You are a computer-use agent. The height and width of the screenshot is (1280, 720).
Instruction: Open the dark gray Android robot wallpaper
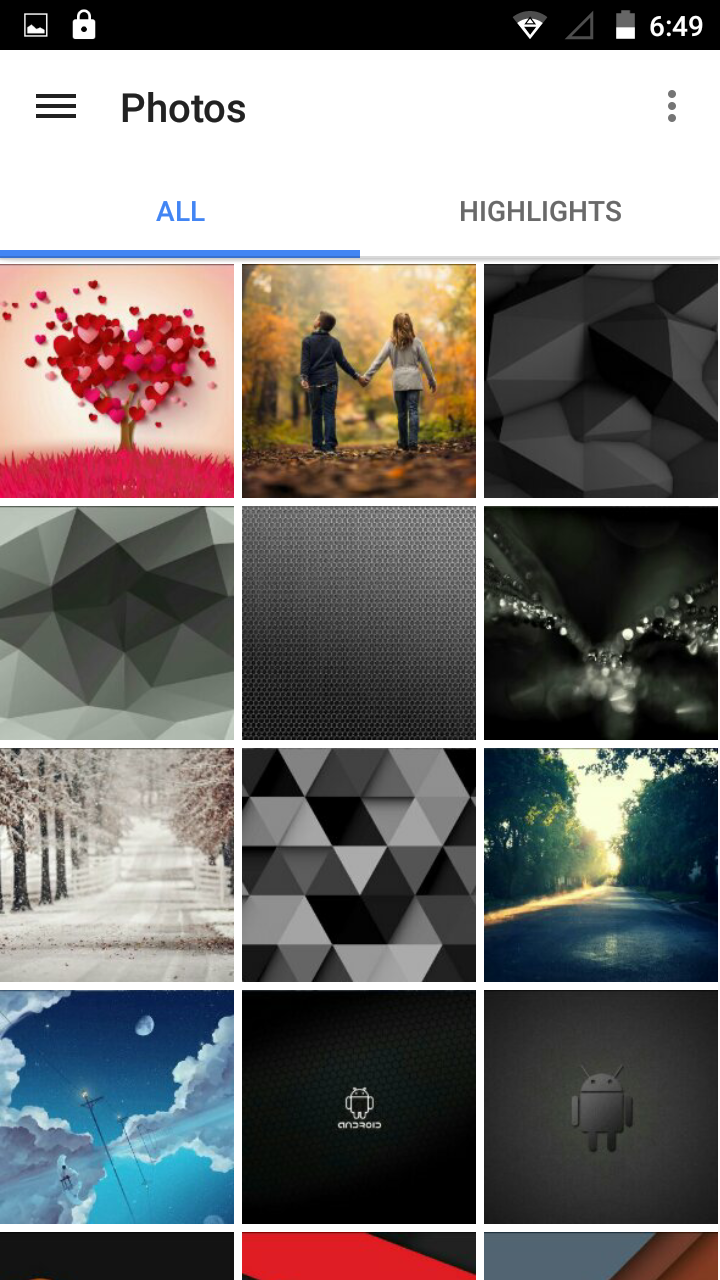[x=601, y=1107]
